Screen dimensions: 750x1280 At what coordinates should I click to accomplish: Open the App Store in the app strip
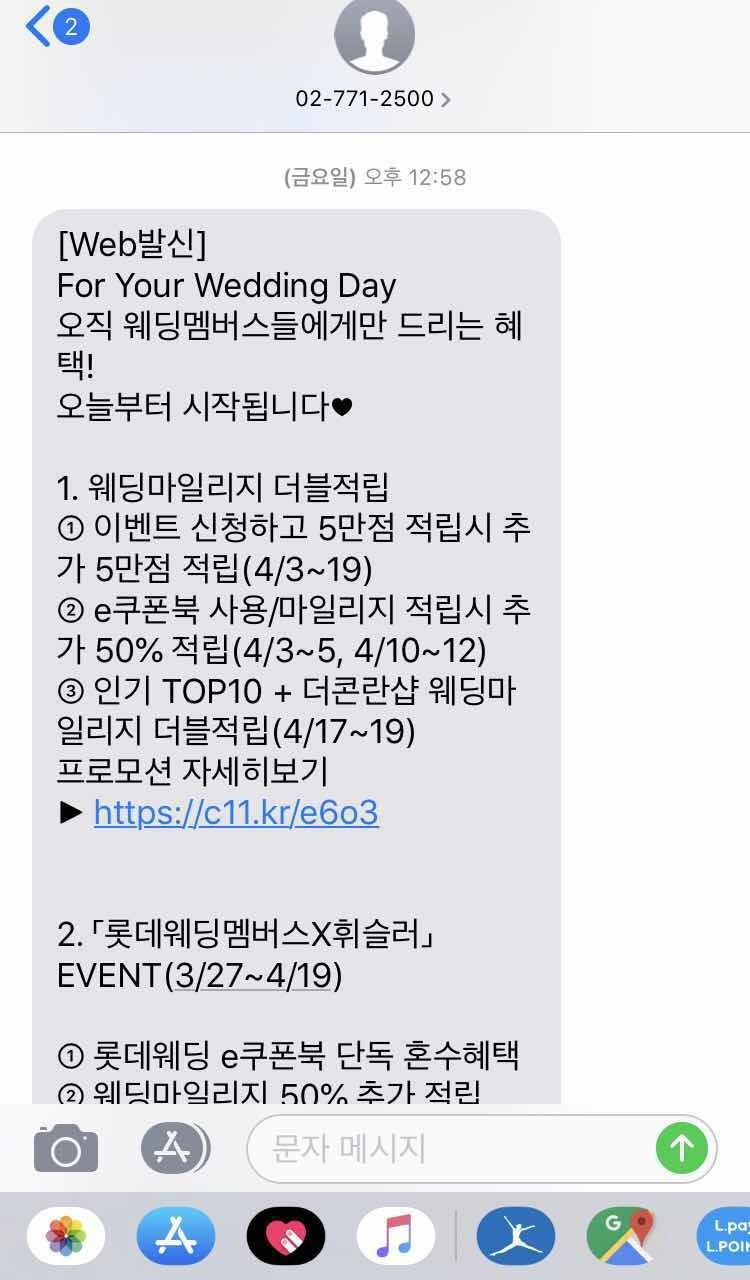(176, 1237)
